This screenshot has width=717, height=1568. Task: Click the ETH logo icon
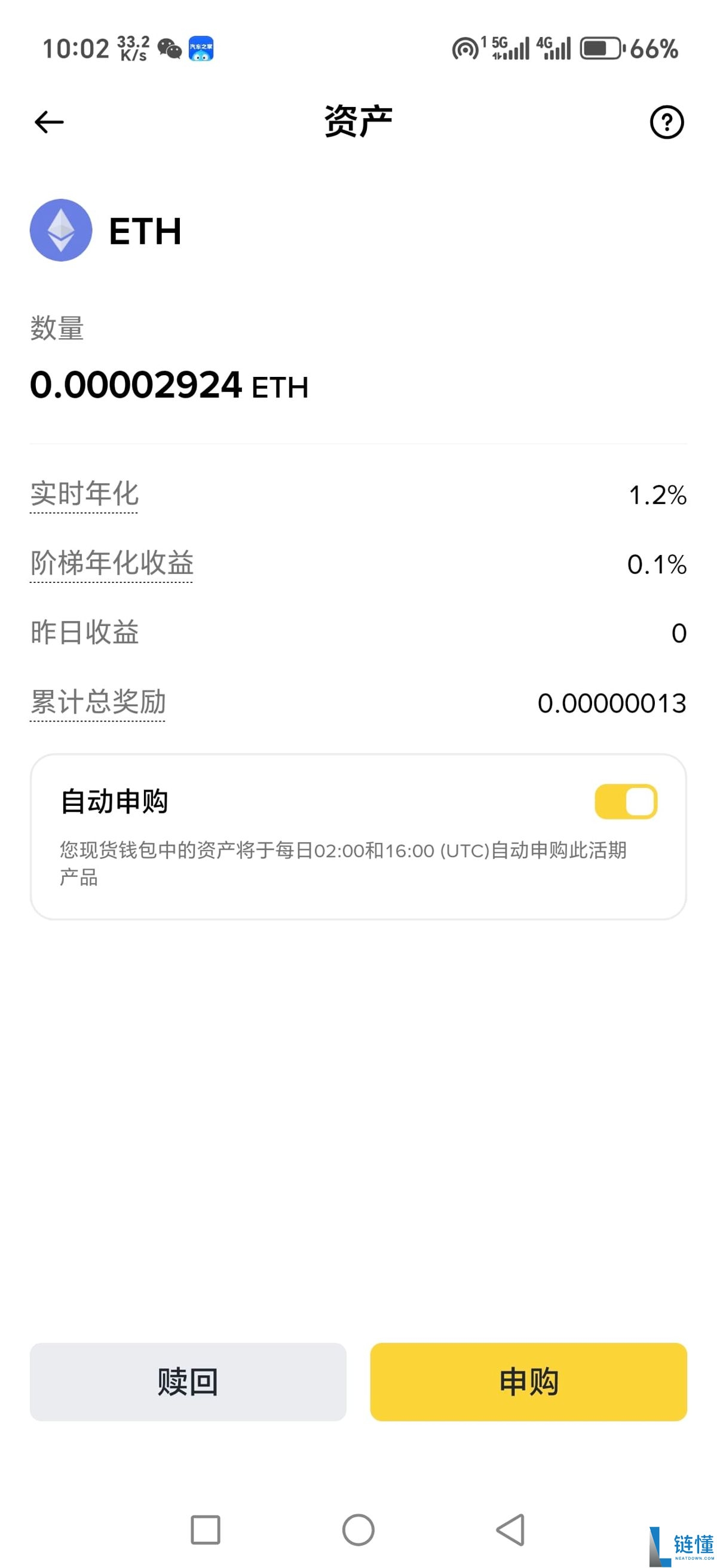[61, 230]
